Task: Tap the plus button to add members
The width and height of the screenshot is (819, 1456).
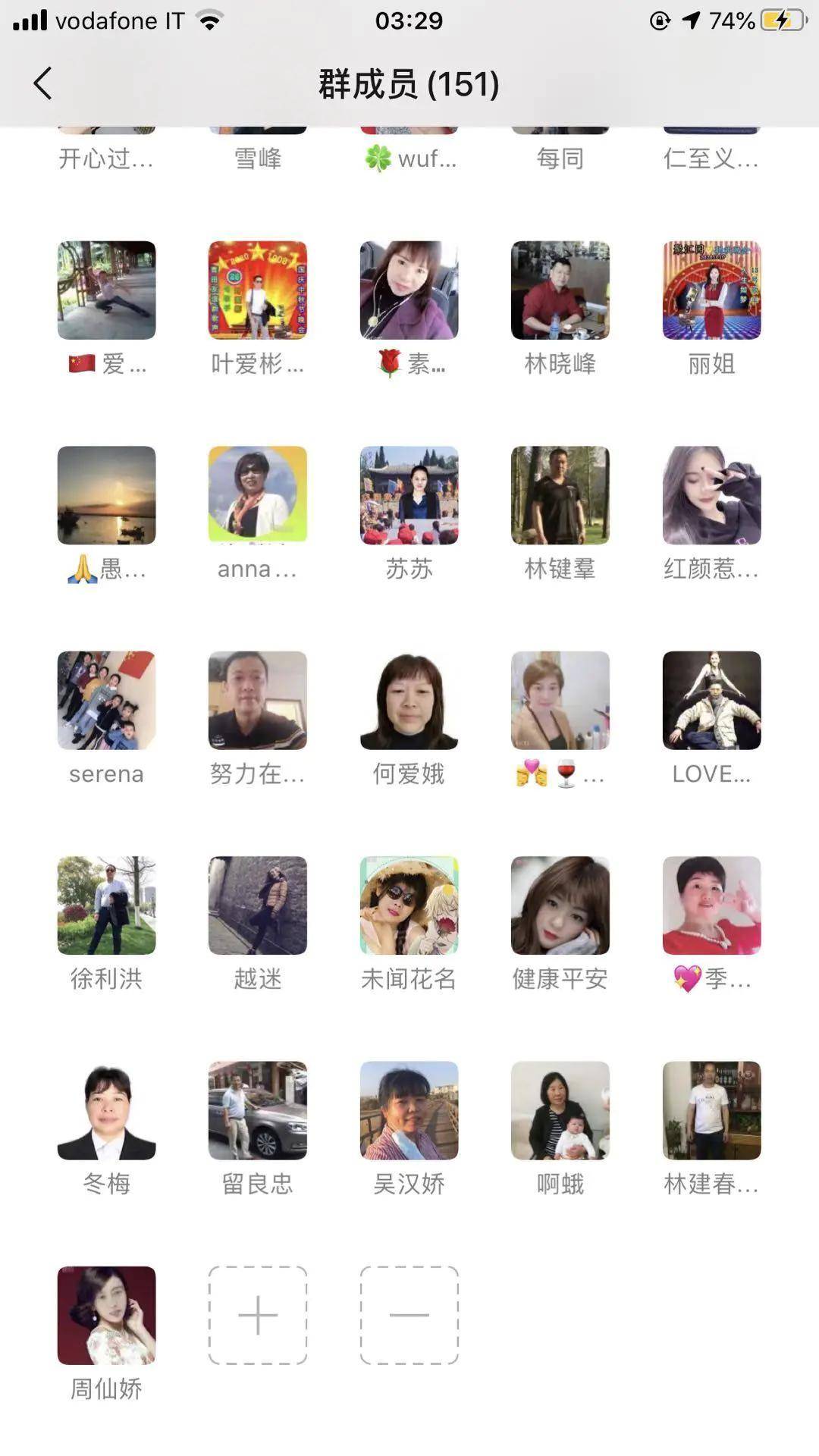Action: (x=258, y=1314)
